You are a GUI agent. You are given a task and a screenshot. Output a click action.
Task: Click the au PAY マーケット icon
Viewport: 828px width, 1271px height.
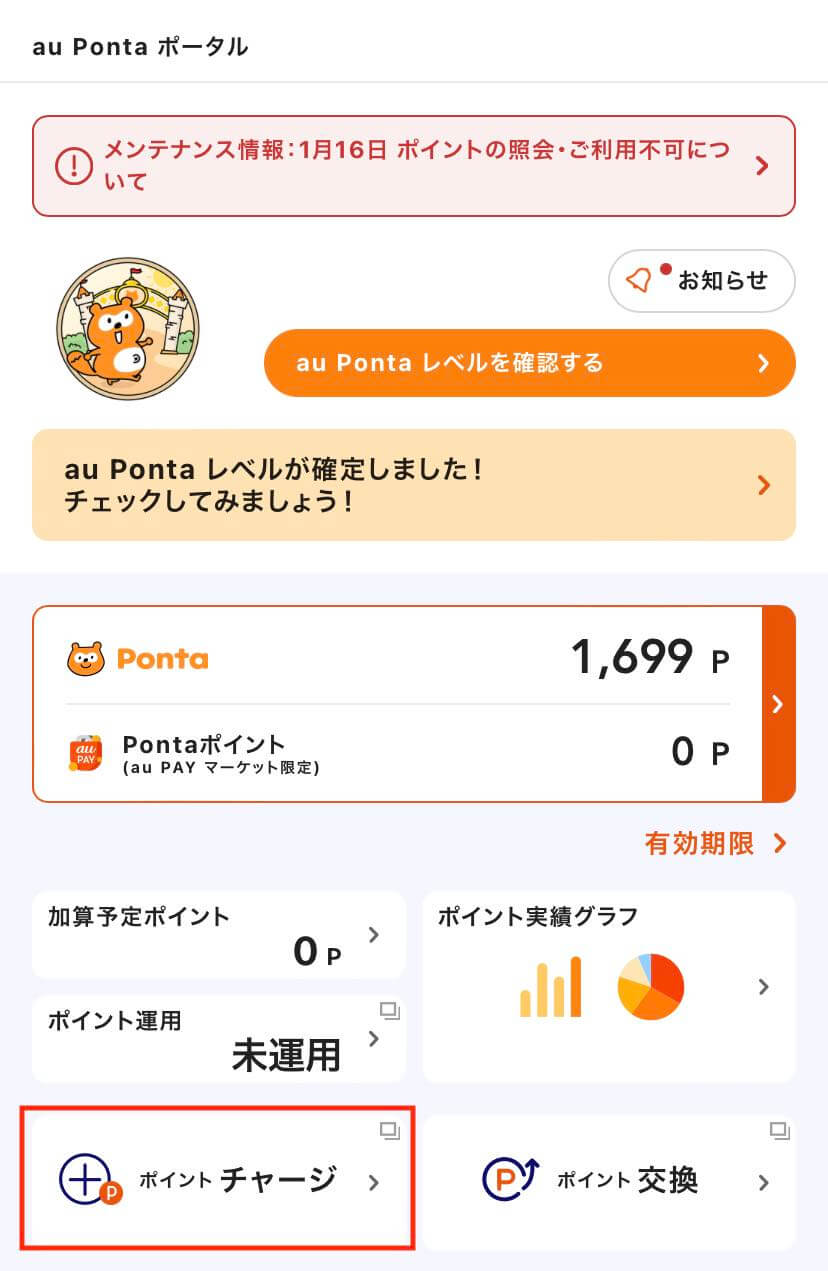(x=86, y=753)
